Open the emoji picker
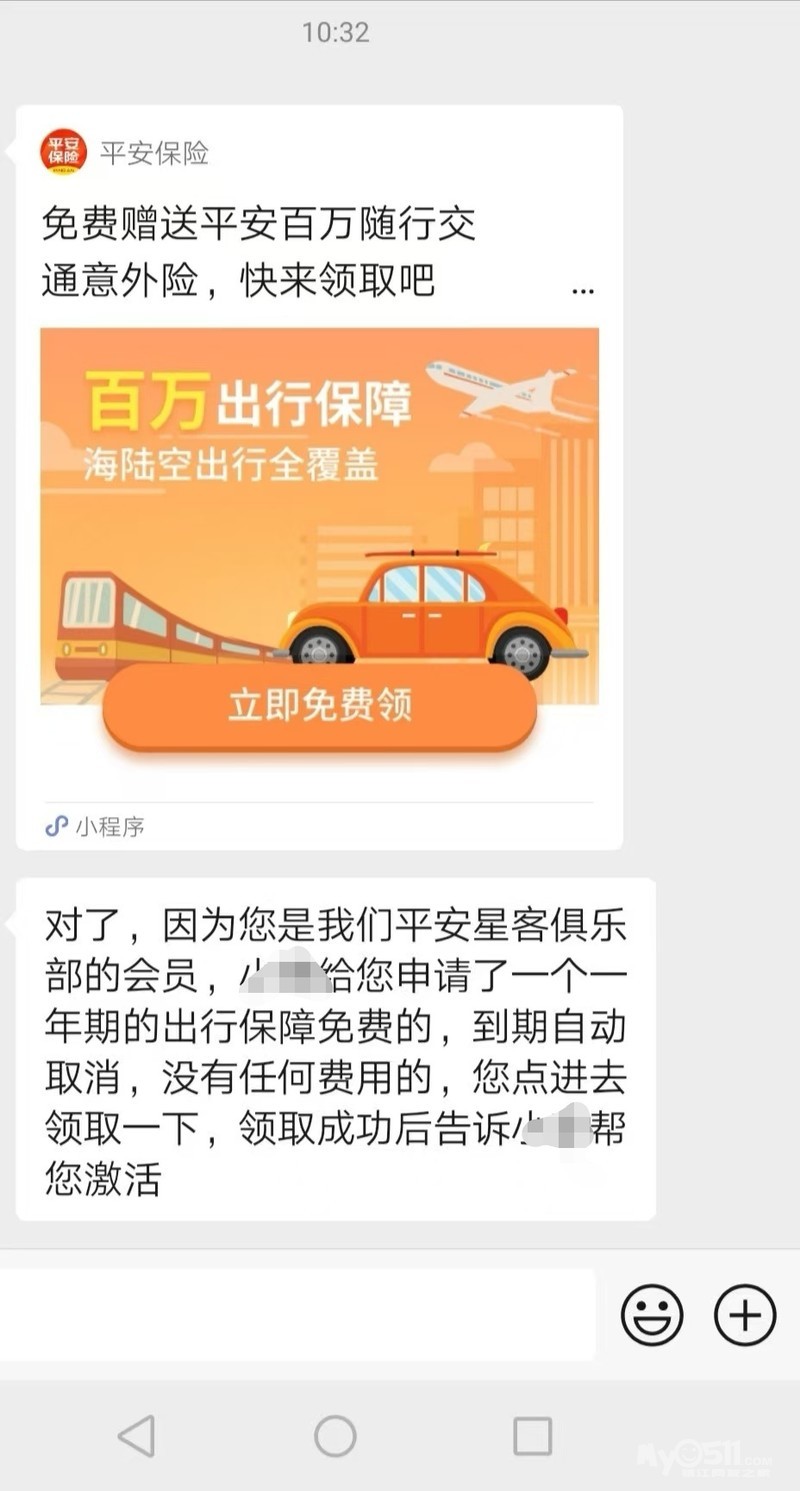Image resolution: width=800 pixels, height=1491 pixels. tap(652, 1314)
